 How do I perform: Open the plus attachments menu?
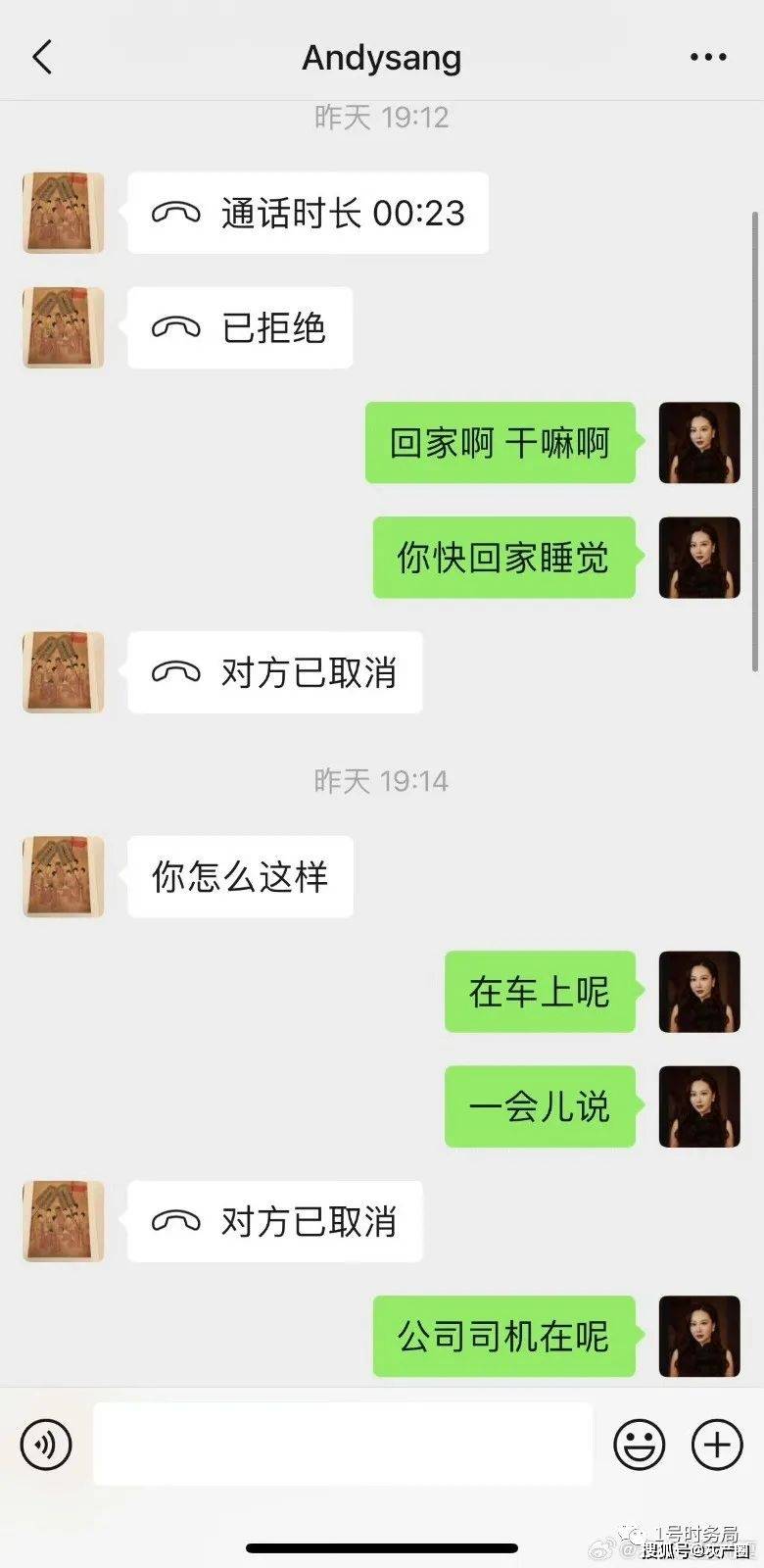[x=717, y=1445]
